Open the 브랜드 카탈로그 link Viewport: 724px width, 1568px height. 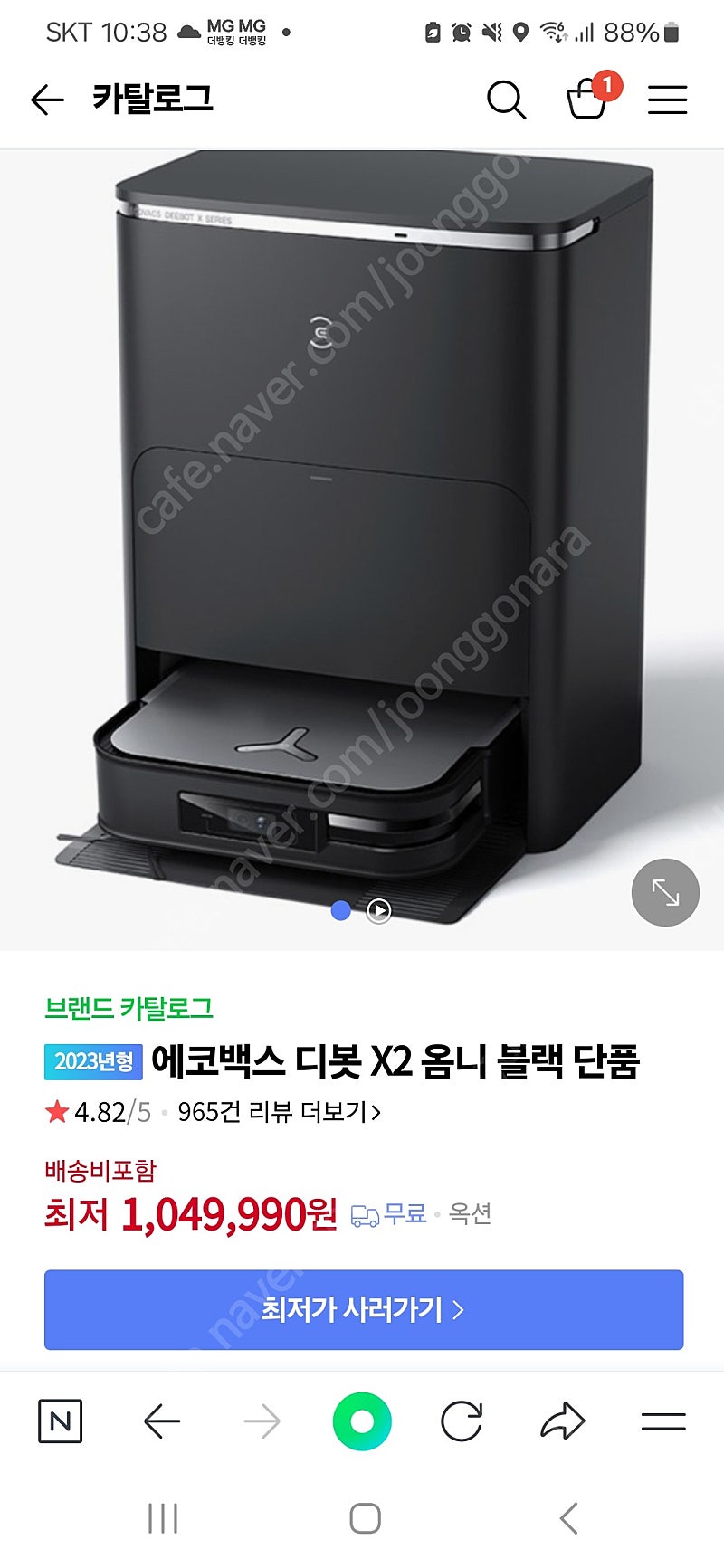point(129,1008)
